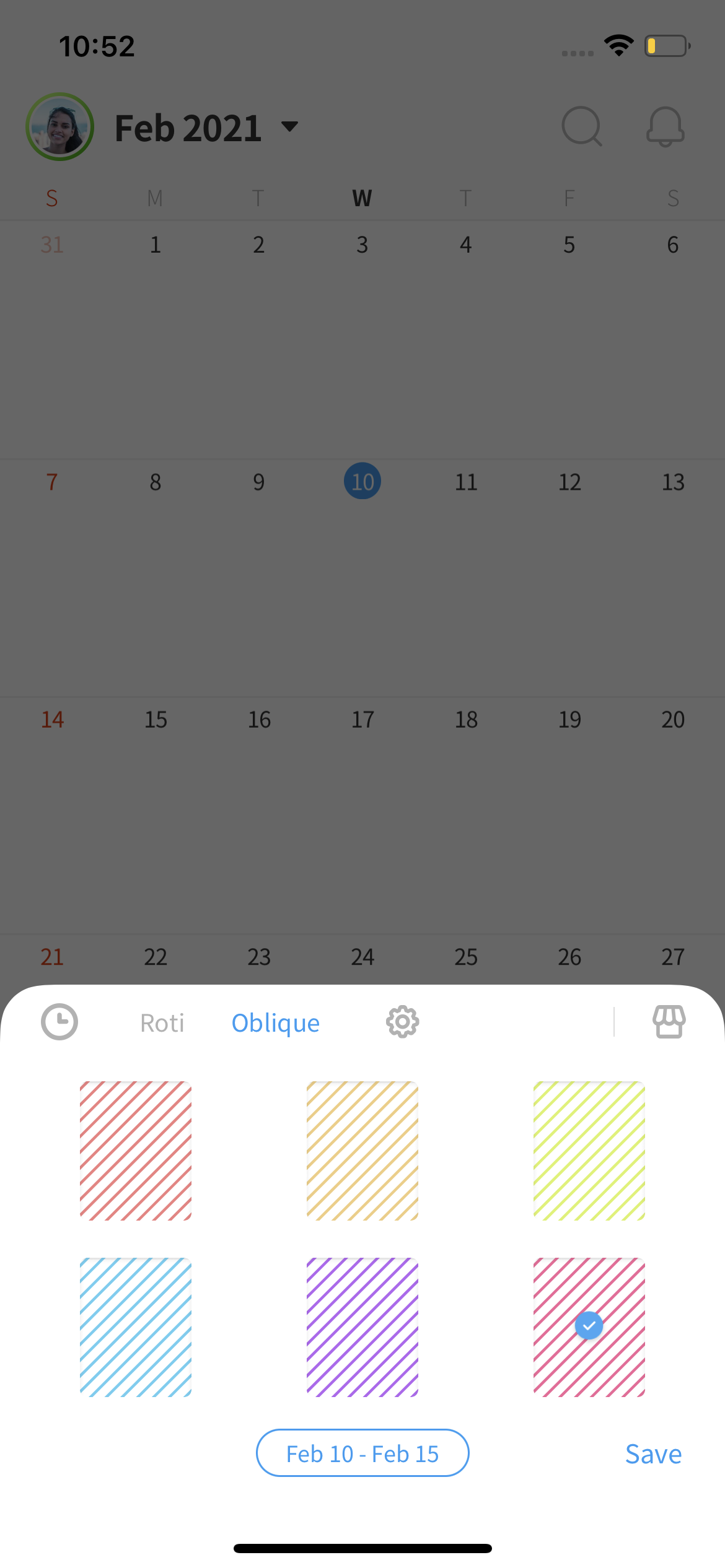Open the sticker store
725x1568 pixels.
[x=669, y=1022]
